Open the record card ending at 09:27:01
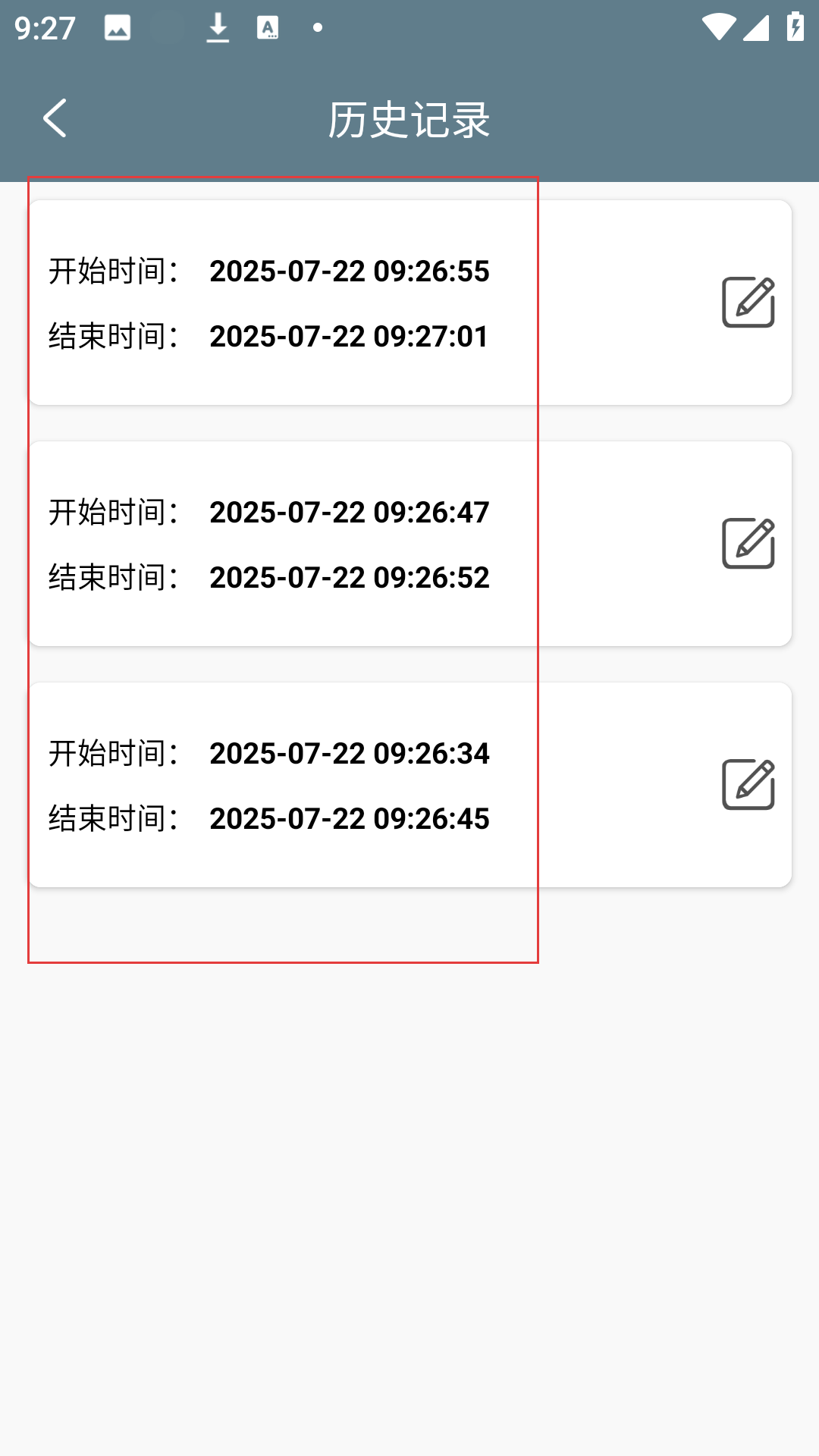The width and height of the screenshot is (819, 1456). pos(409,303)
